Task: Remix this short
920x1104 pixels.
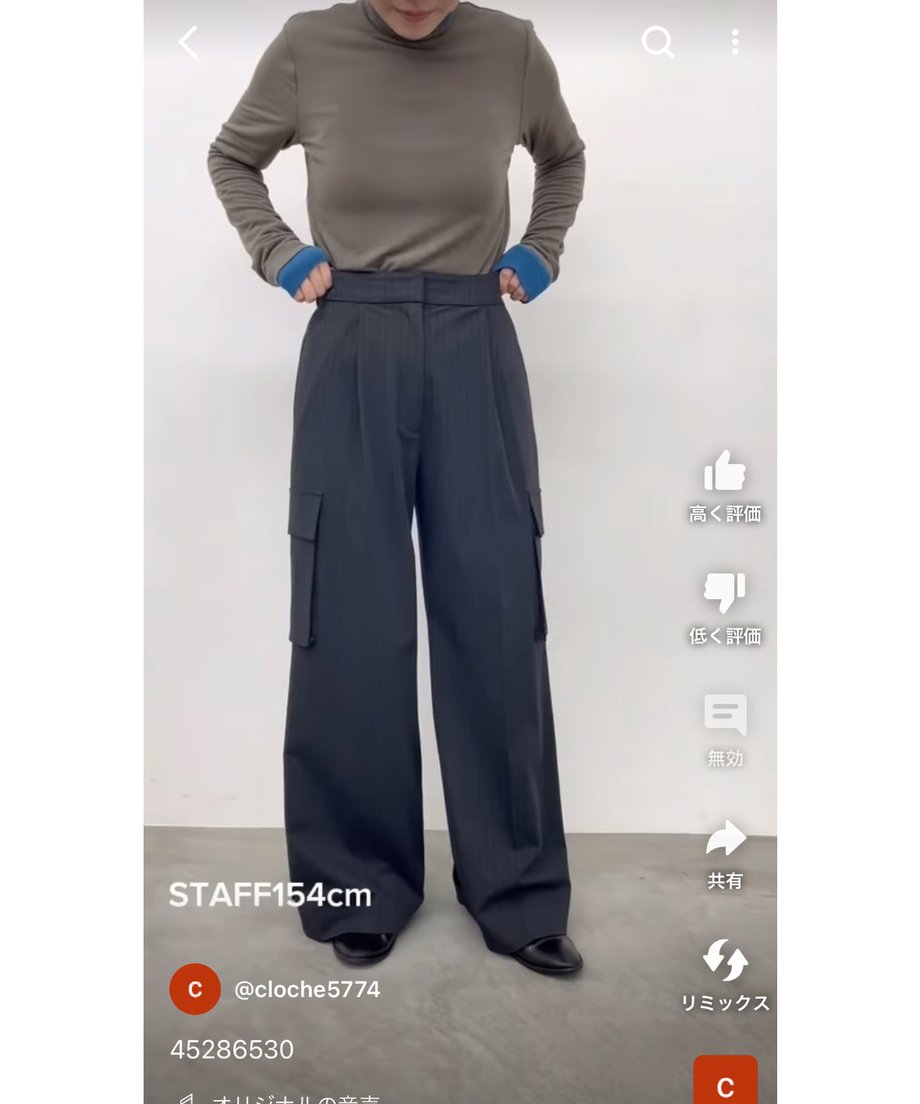Action: tap(725, 960)
